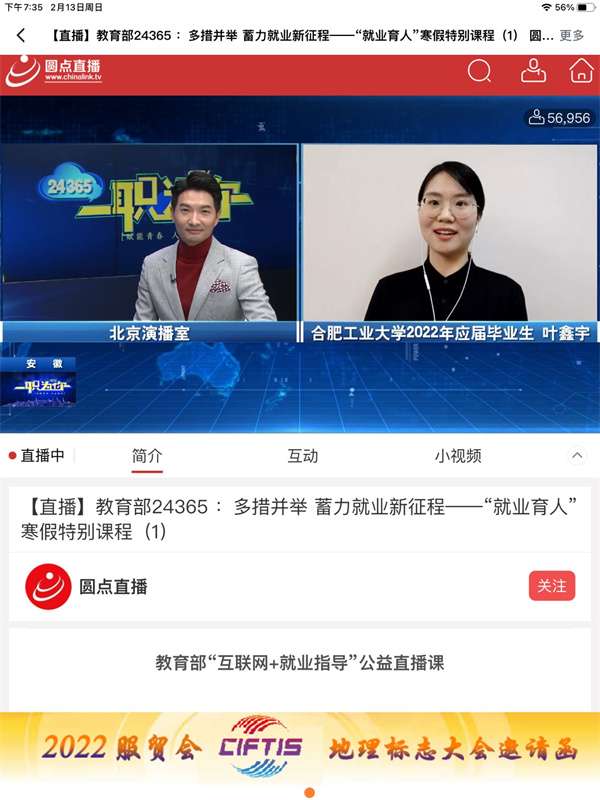Open the 2022 服贸会 CIFTIS banner
Viewport: 600px width, 800px height.
[300, 748]
